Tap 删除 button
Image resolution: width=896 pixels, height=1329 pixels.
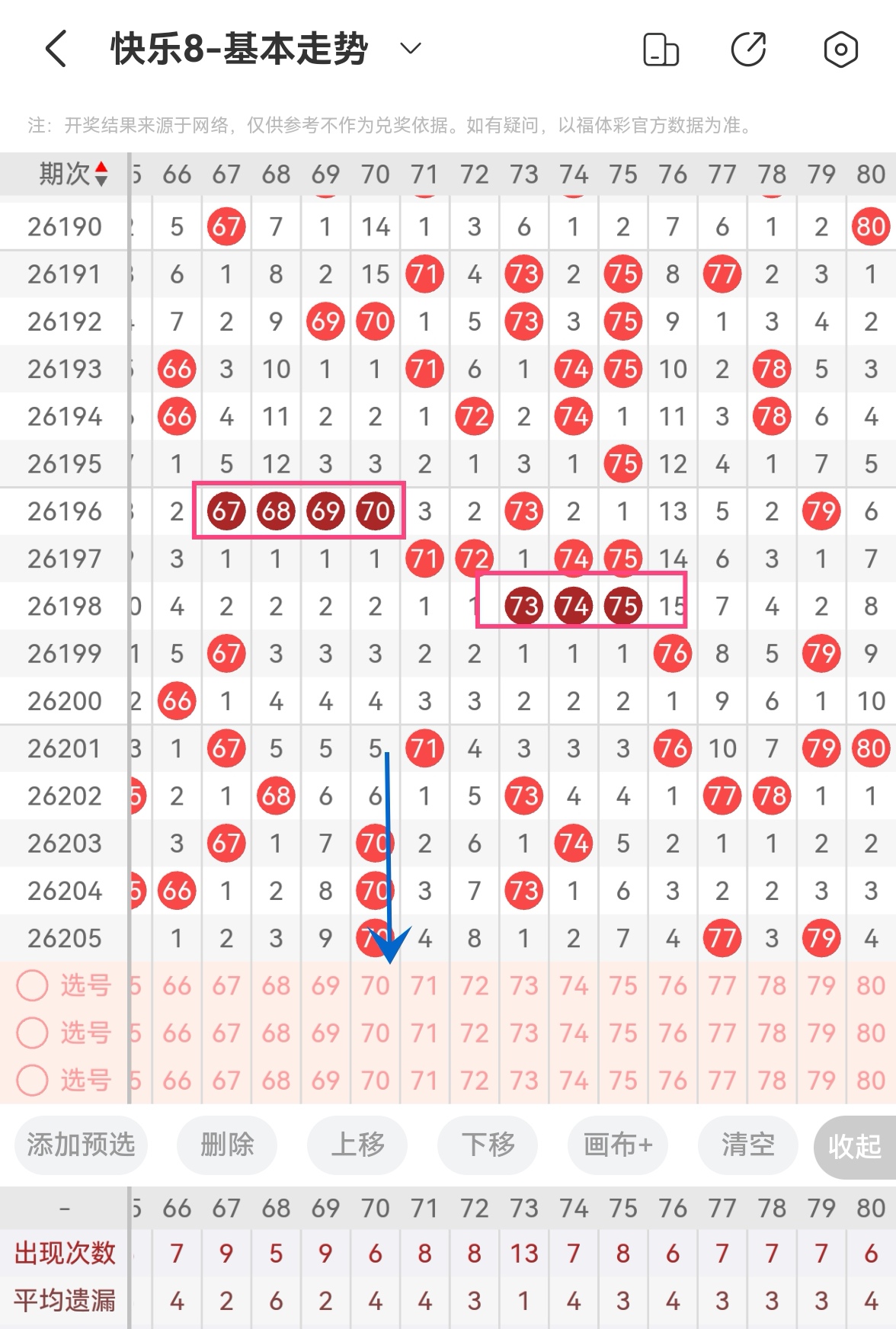(x=227, y=1144)
